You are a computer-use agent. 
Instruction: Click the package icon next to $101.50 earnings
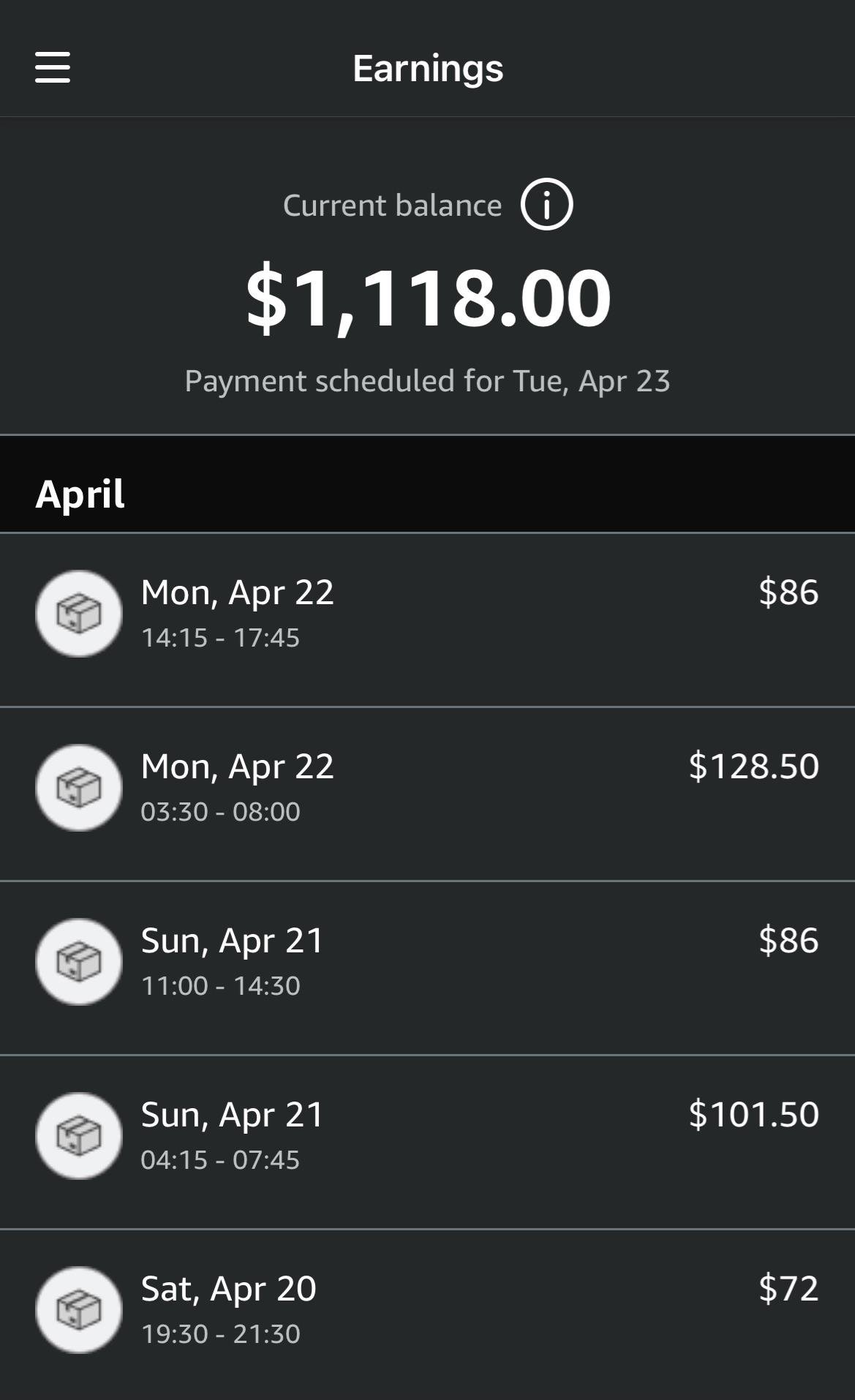pos(78,1136)
